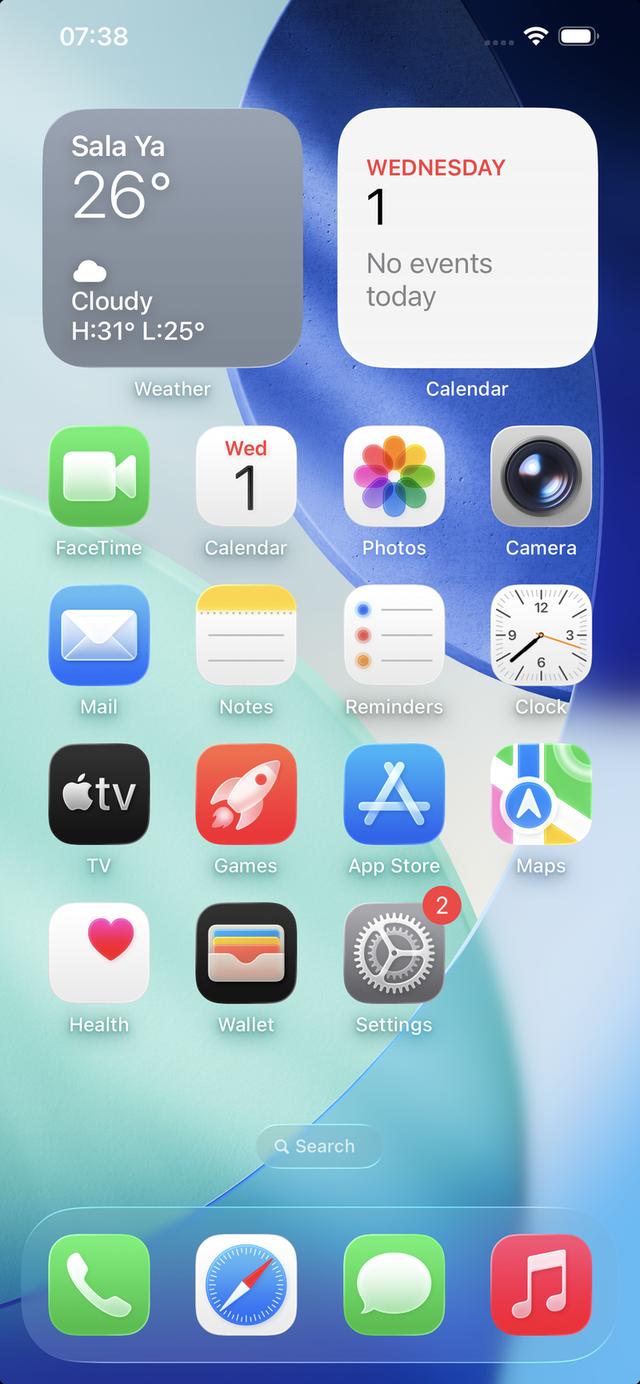Open the Health app
Viewport: 640px width, 1384px height.
(x=99, y=953)
